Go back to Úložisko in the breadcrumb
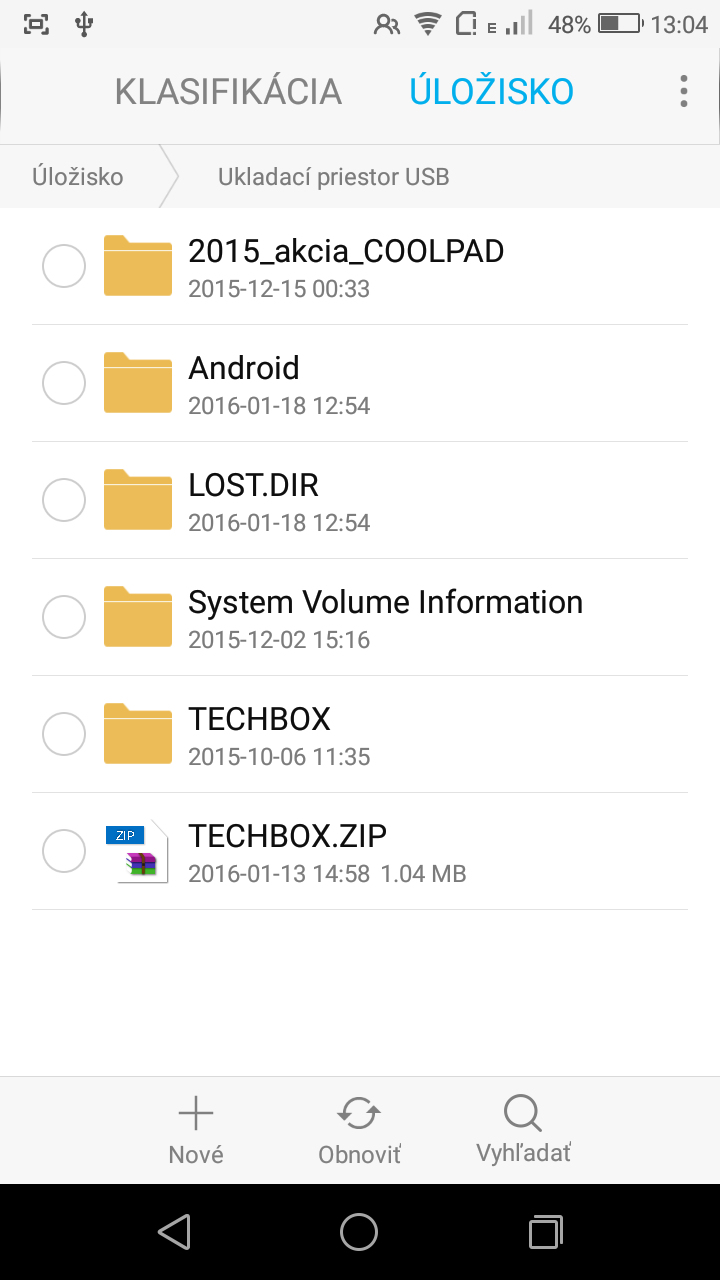The width and height of the screenshot is (720, 1280). 78,177
